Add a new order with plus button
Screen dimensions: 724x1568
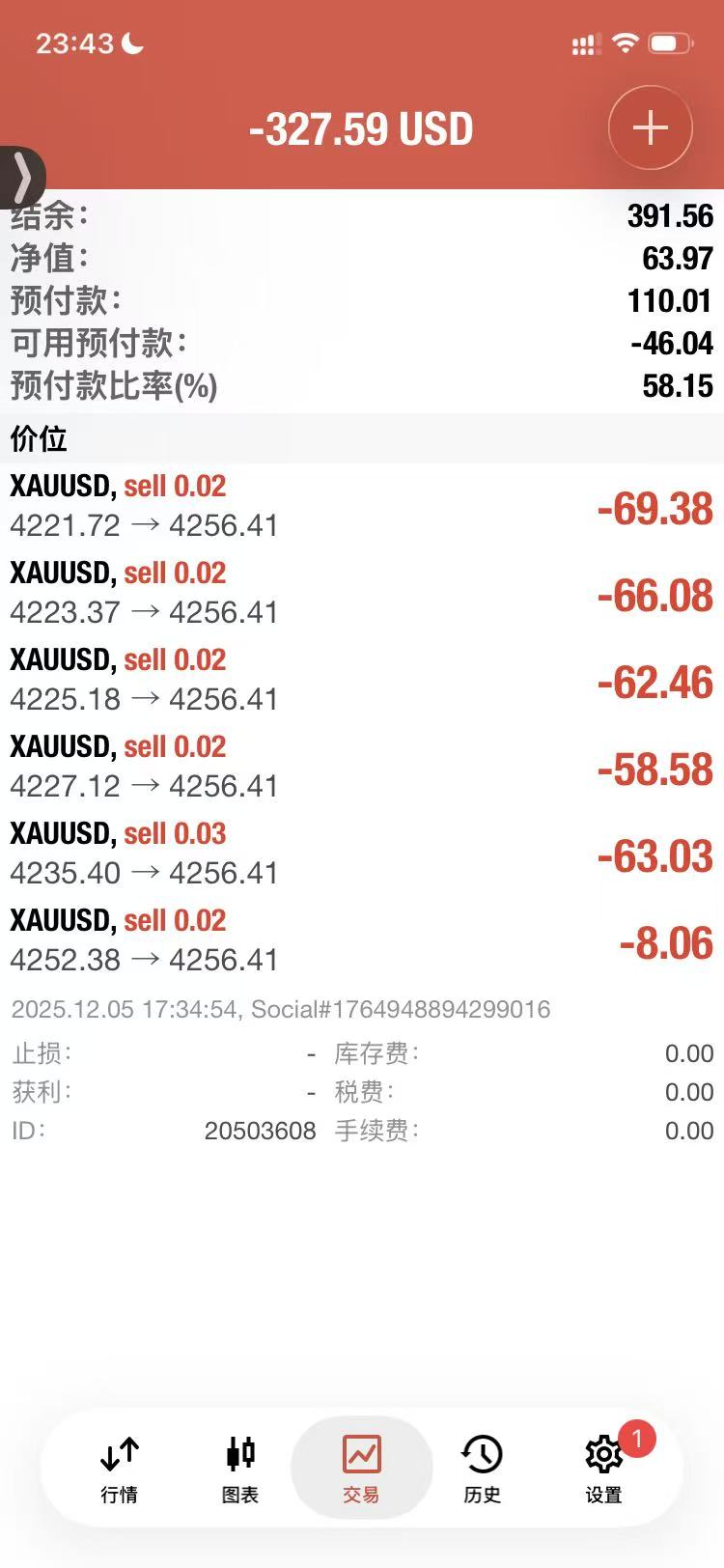click(x=650, y=127)
